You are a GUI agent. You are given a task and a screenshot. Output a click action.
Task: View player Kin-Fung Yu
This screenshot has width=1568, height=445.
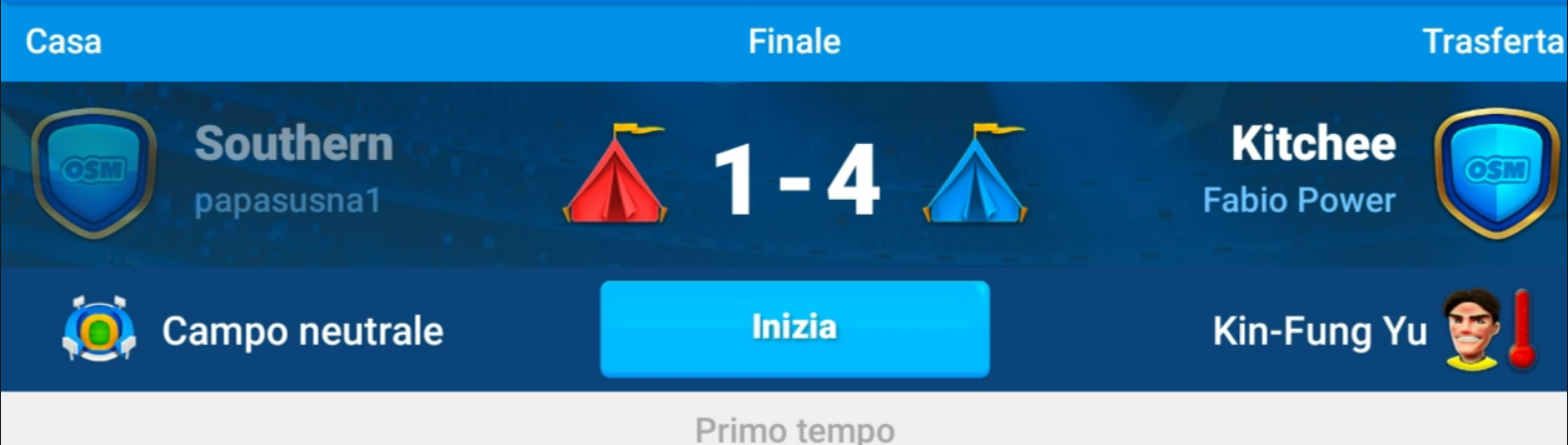tap(1319, 332)
